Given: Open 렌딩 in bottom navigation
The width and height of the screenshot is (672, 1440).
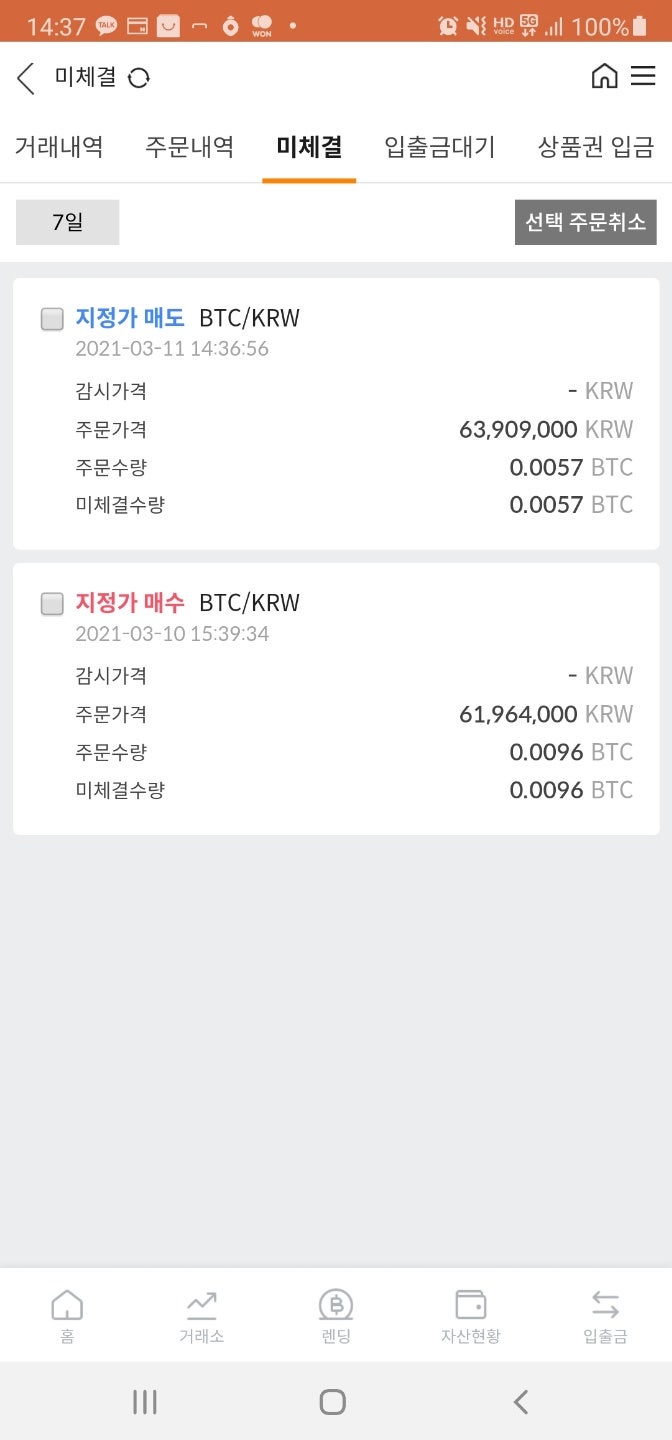Looking at the screenshot, I should pyautogui.click(x=336, y=1316).
